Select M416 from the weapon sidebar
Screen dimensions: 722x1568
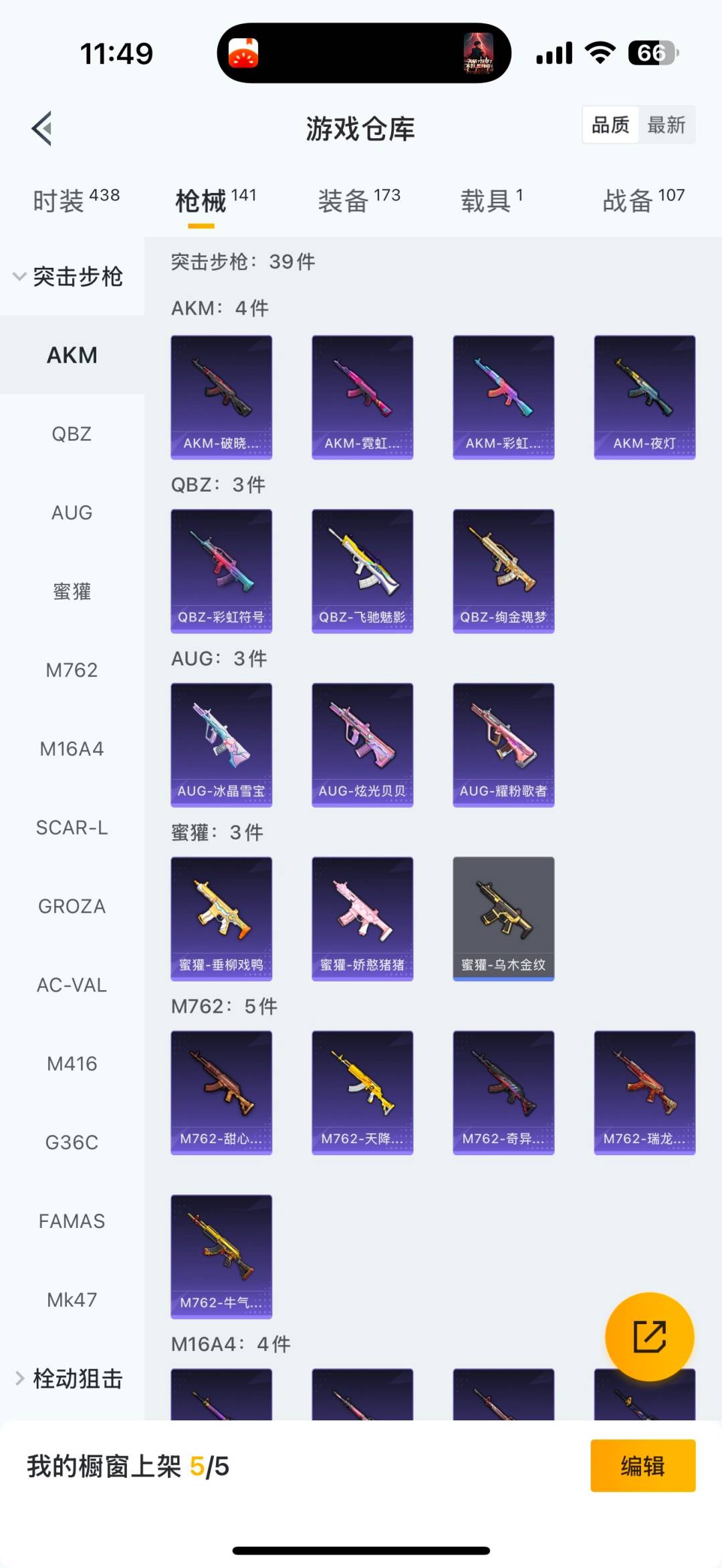pyautogui.click(x=72, y=1063)
